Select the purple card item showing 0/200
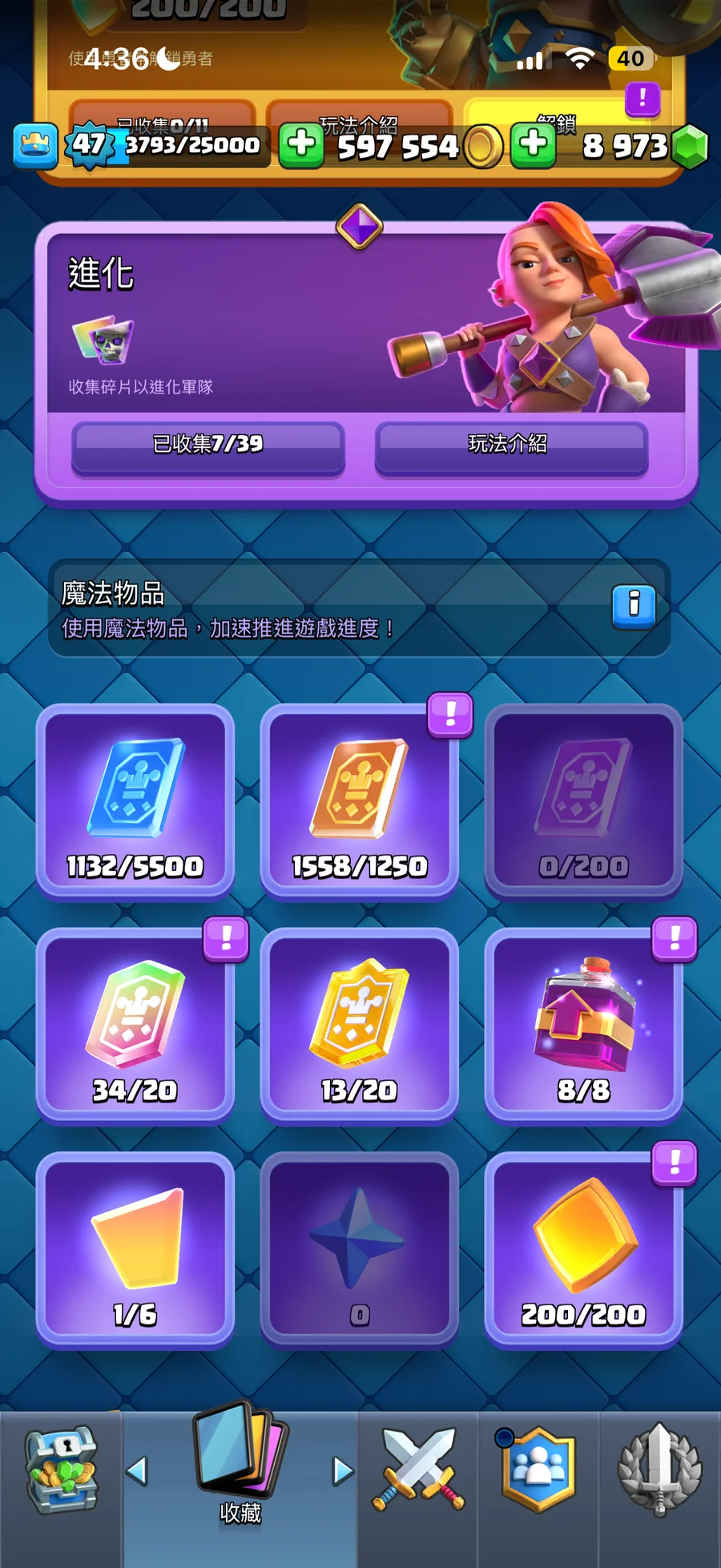This screenshot has width=721, height=1568. tap(583, 802)
